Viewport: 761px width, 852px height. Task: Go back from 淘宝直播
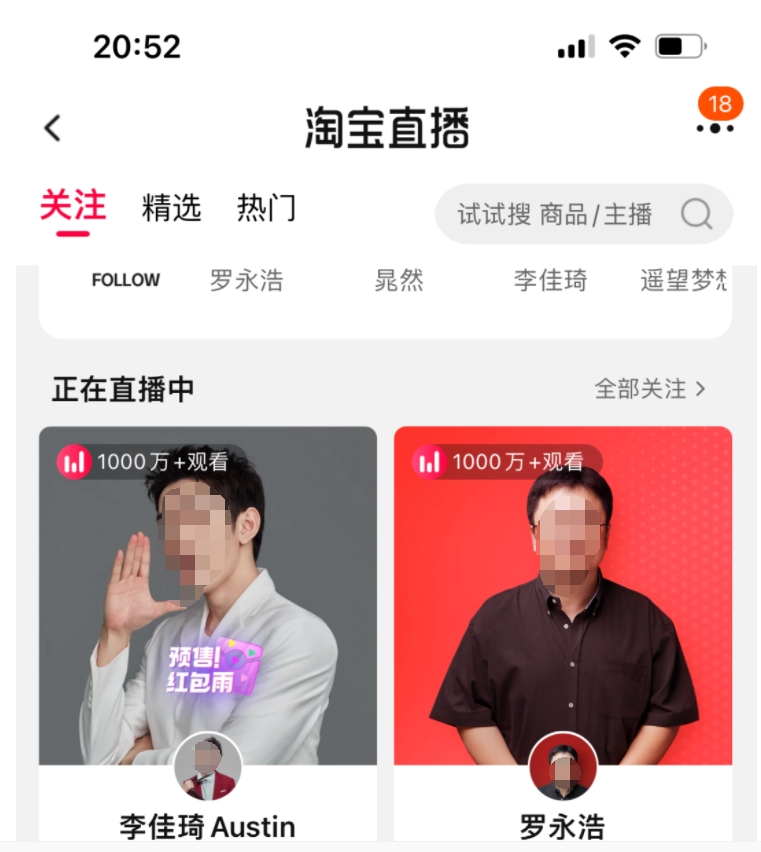pos(53,127)
